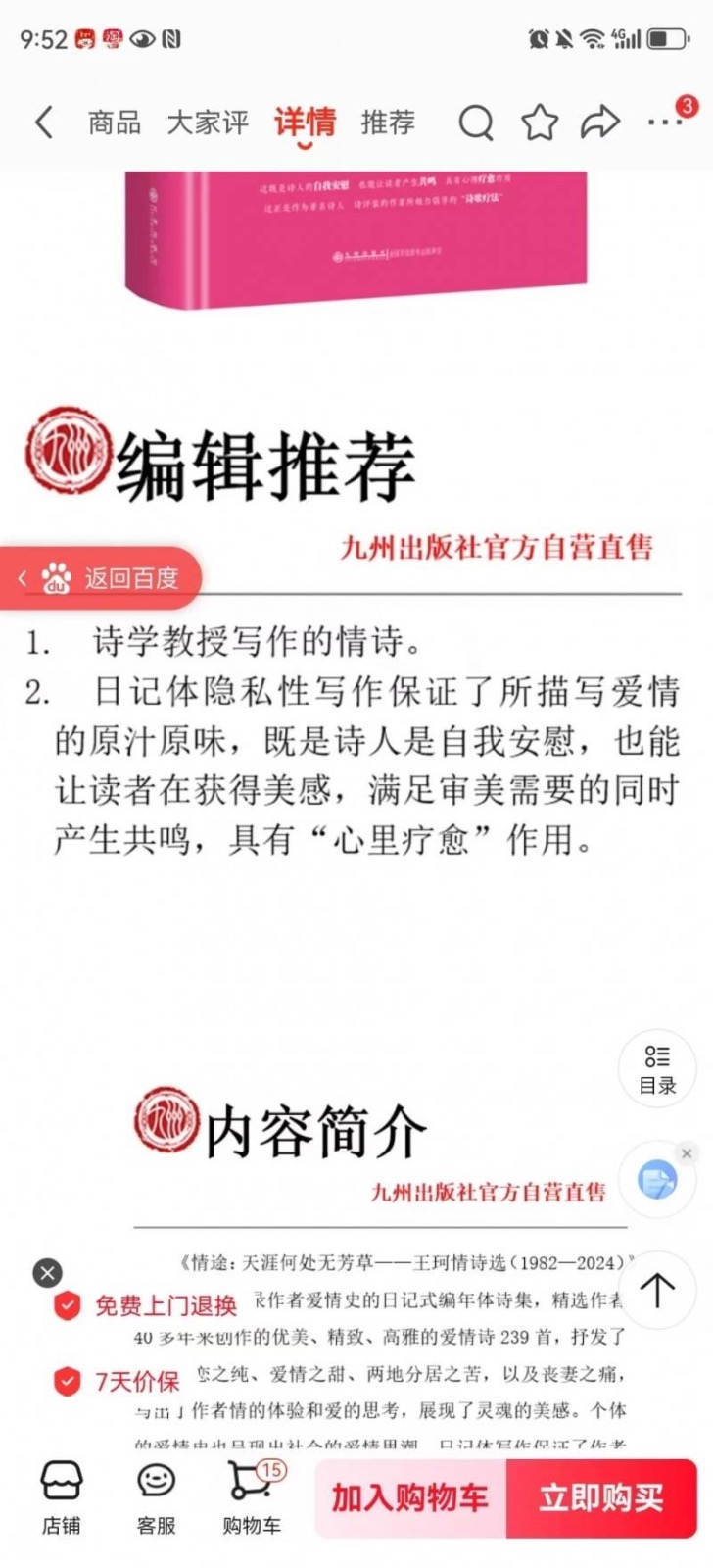Open the more options menu

[664, 122]
